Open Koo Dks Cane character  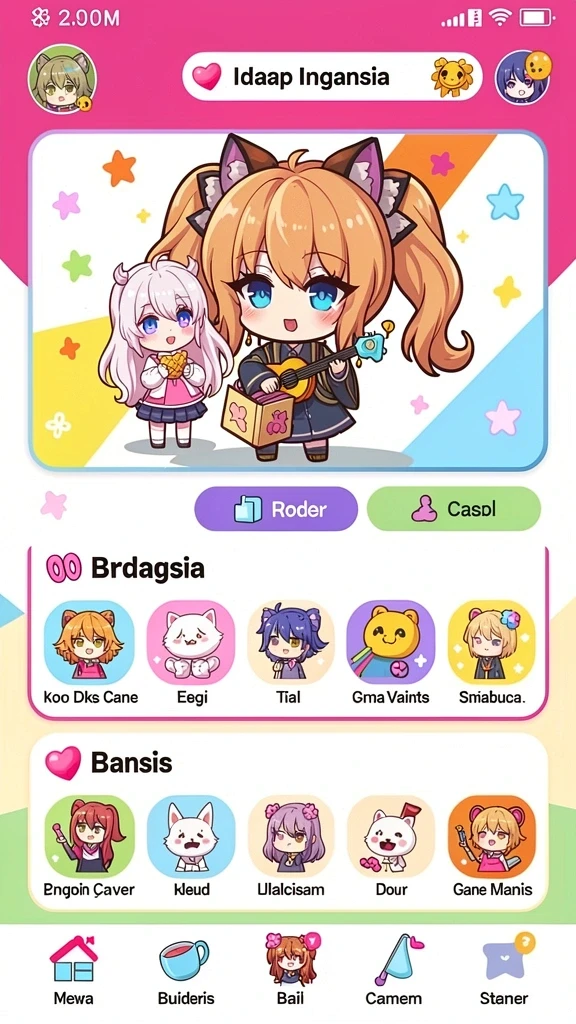tap(90, 653)
